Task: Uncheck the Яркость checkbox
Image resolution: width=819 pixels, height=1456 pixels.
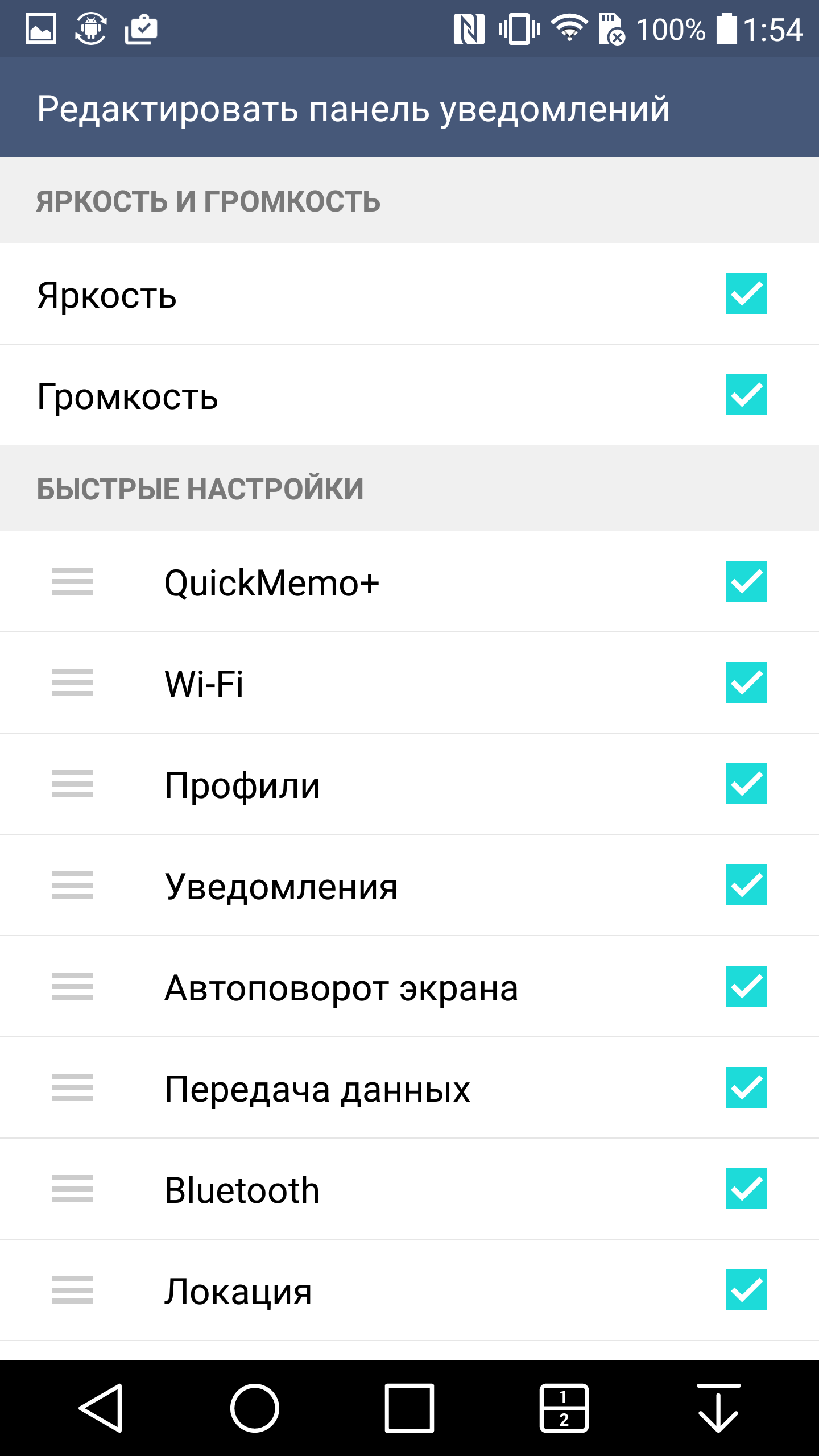Action: pos(746,293)
